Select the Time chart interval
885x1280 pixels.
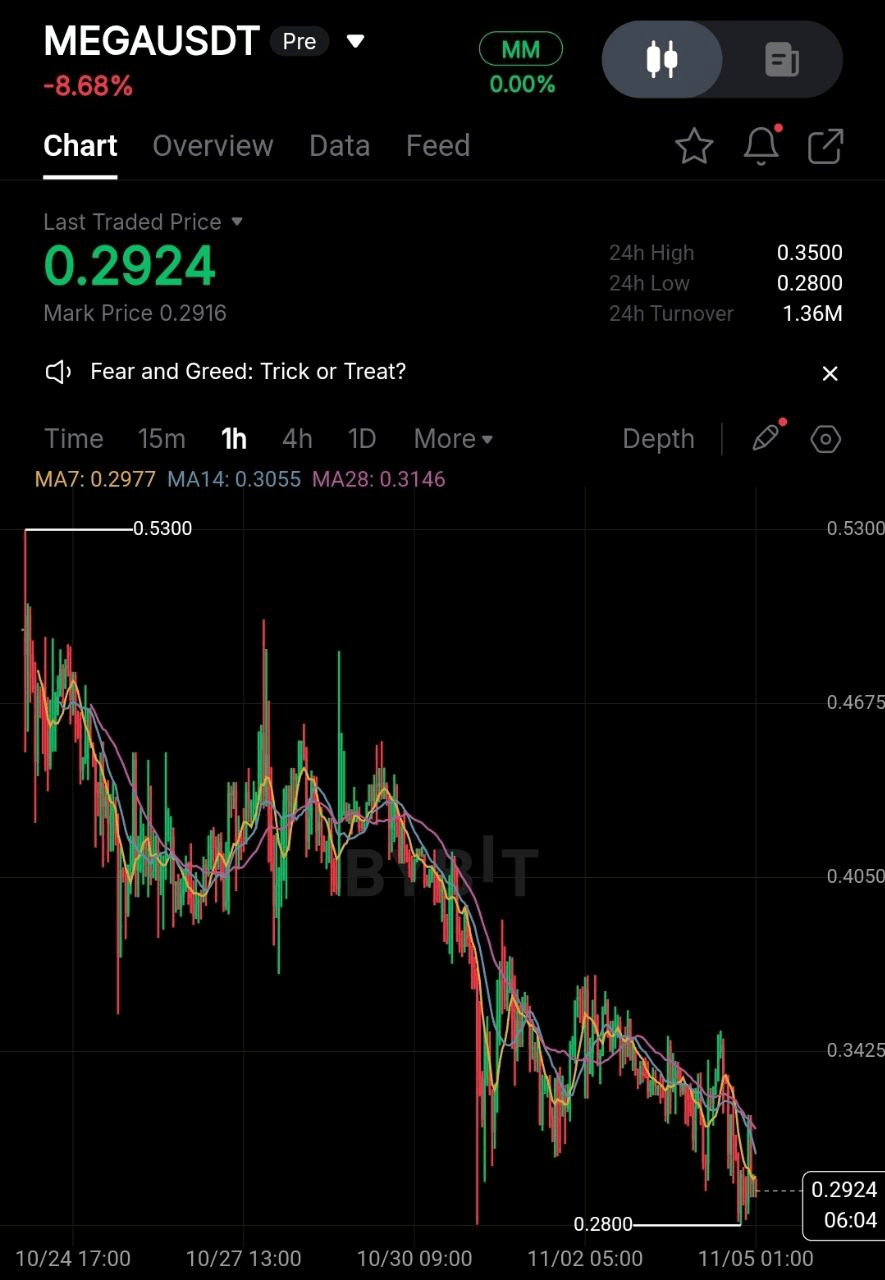pos(74,439)
